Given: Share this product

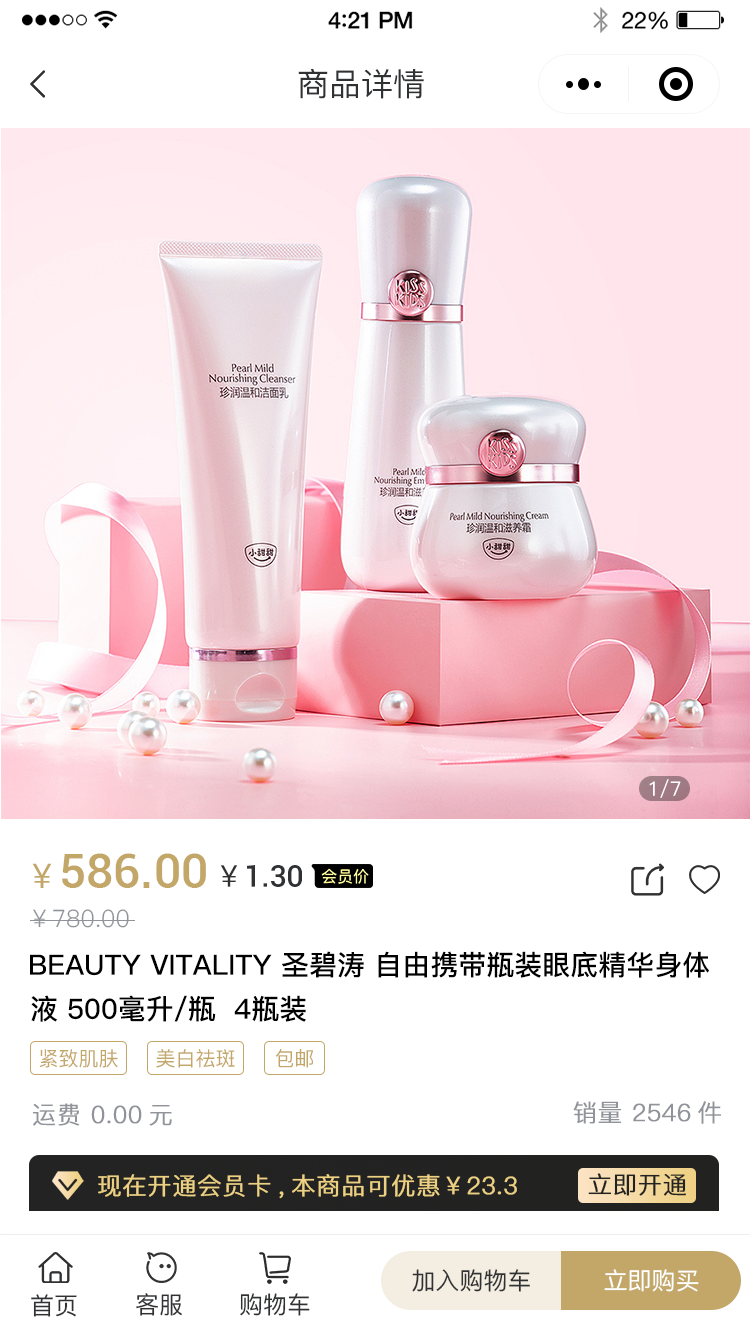Looking at the screenshot, I should (647, 880).
